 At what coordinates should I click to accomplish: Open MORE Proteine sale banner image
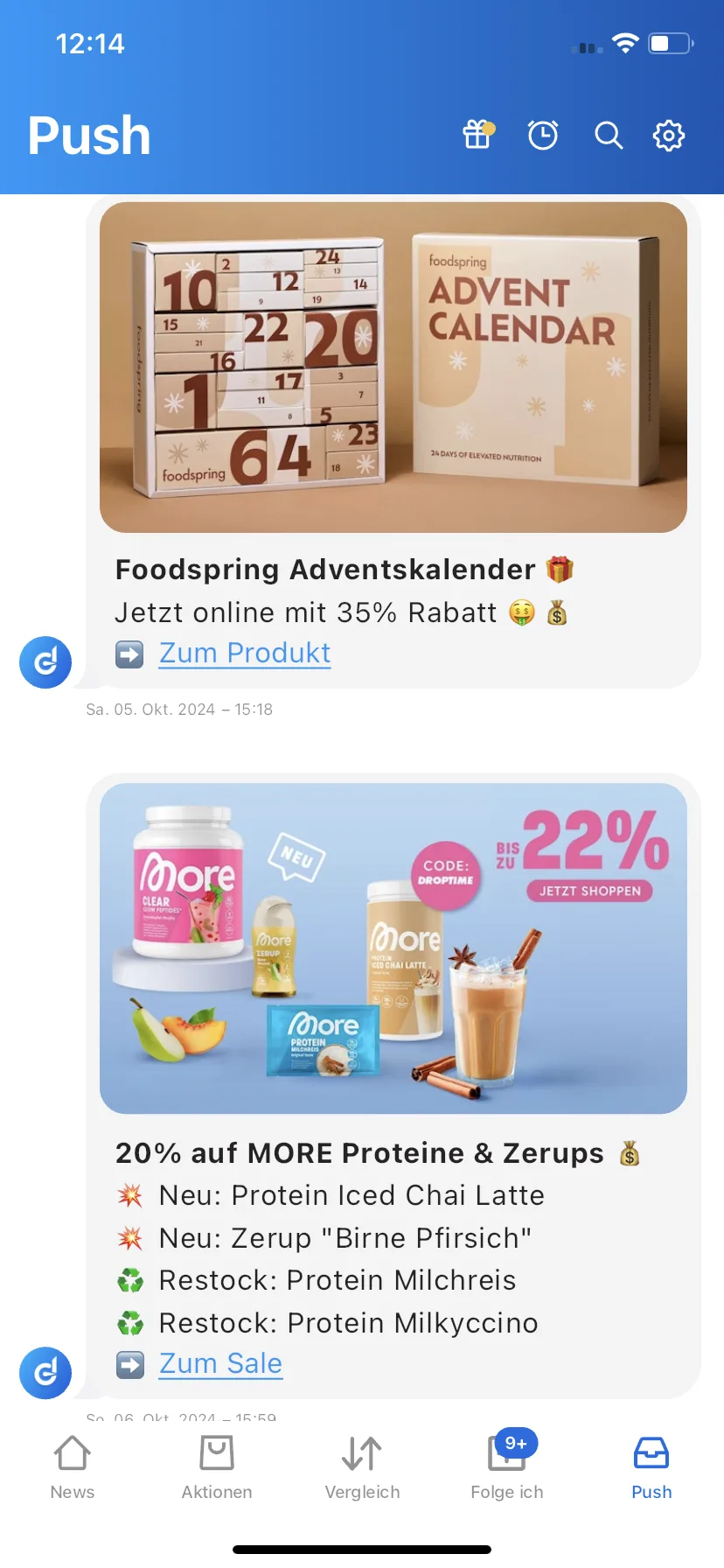coord(393,948)
